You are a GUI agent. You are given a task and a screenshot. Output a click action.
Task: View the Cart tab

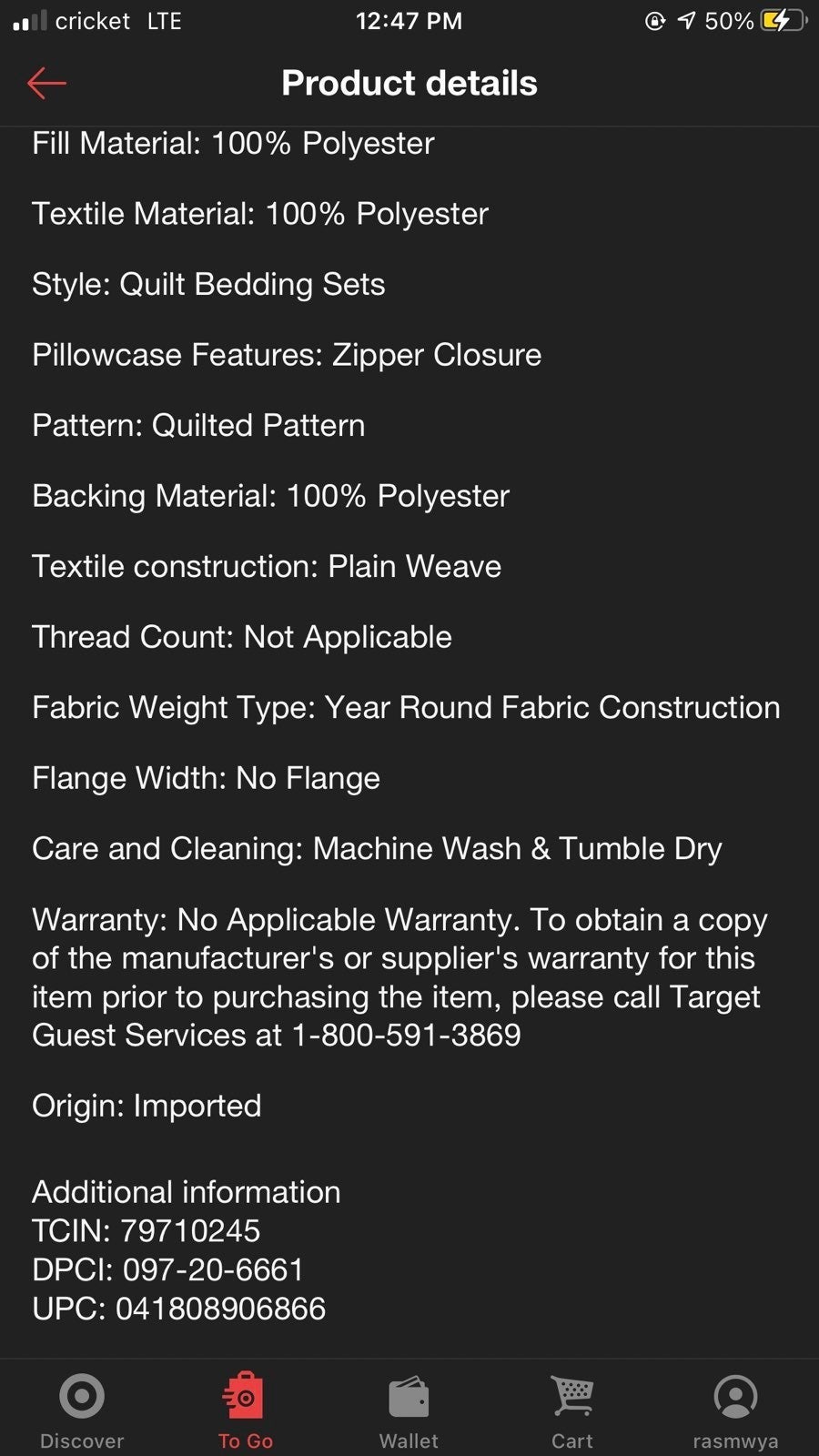[572, 1410]
